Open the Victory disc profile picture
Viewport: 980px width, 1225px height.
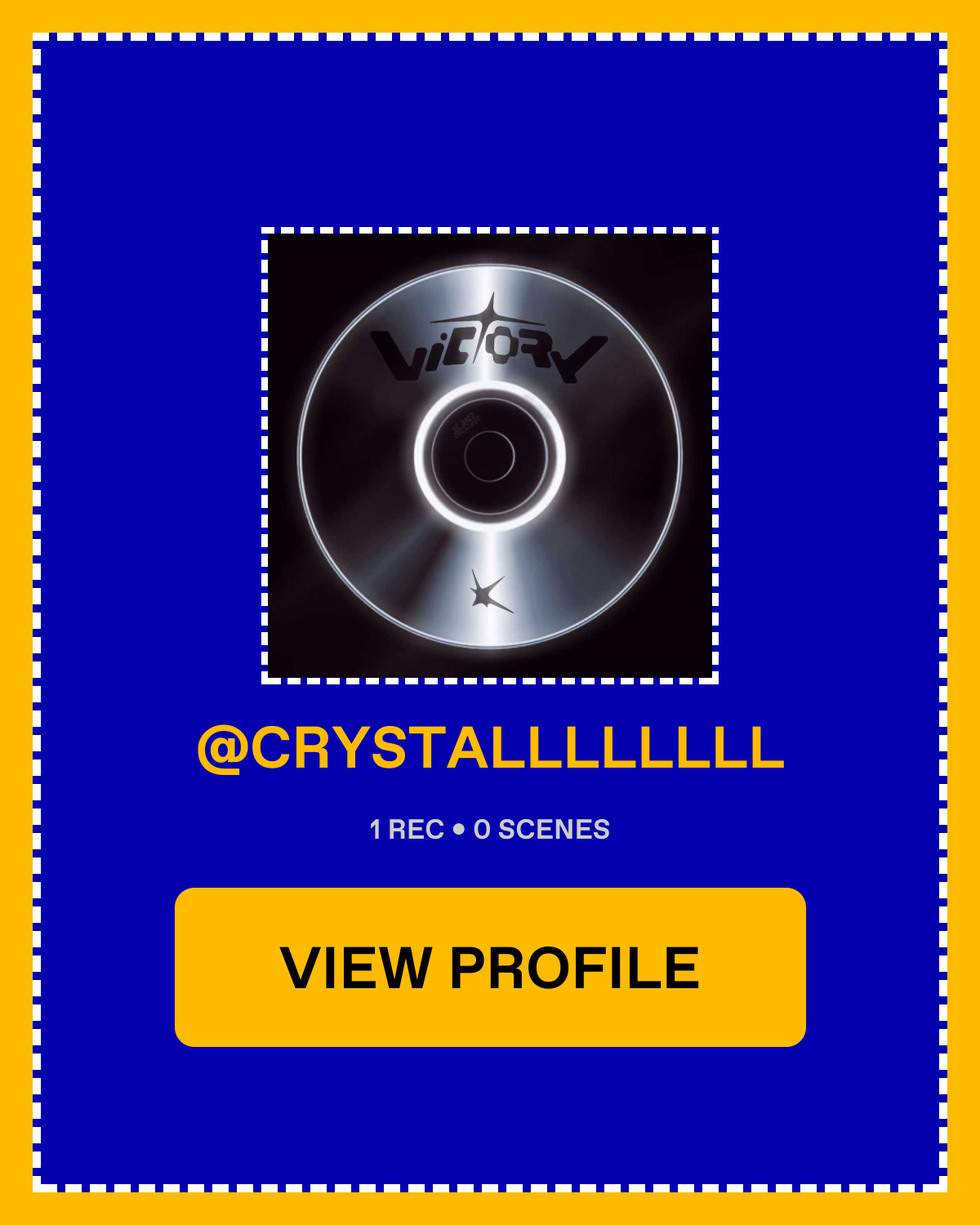pos(490,456)
